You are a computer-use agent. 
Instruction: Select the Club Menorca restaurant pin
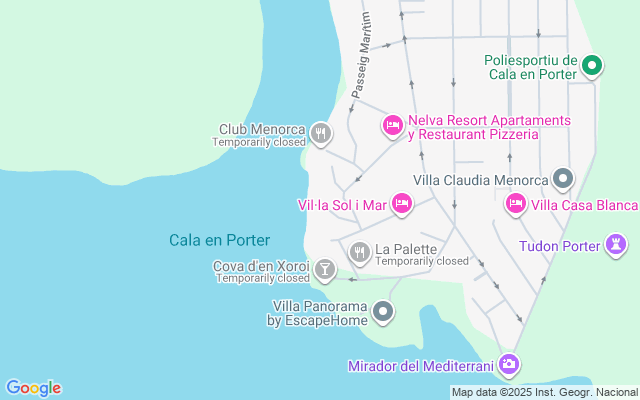click(x=320, y=133)
